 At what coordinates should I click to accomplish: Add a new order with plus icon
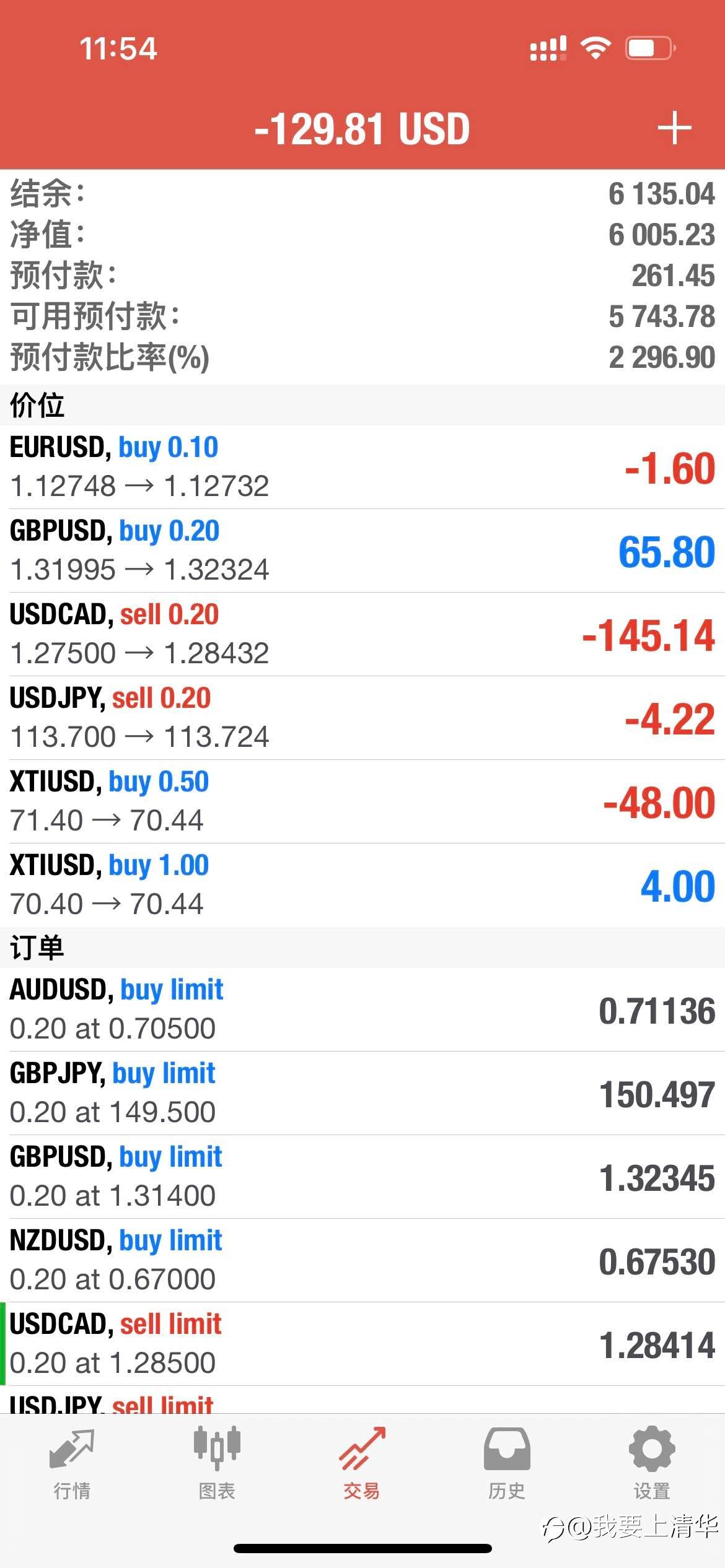[674, 128]
